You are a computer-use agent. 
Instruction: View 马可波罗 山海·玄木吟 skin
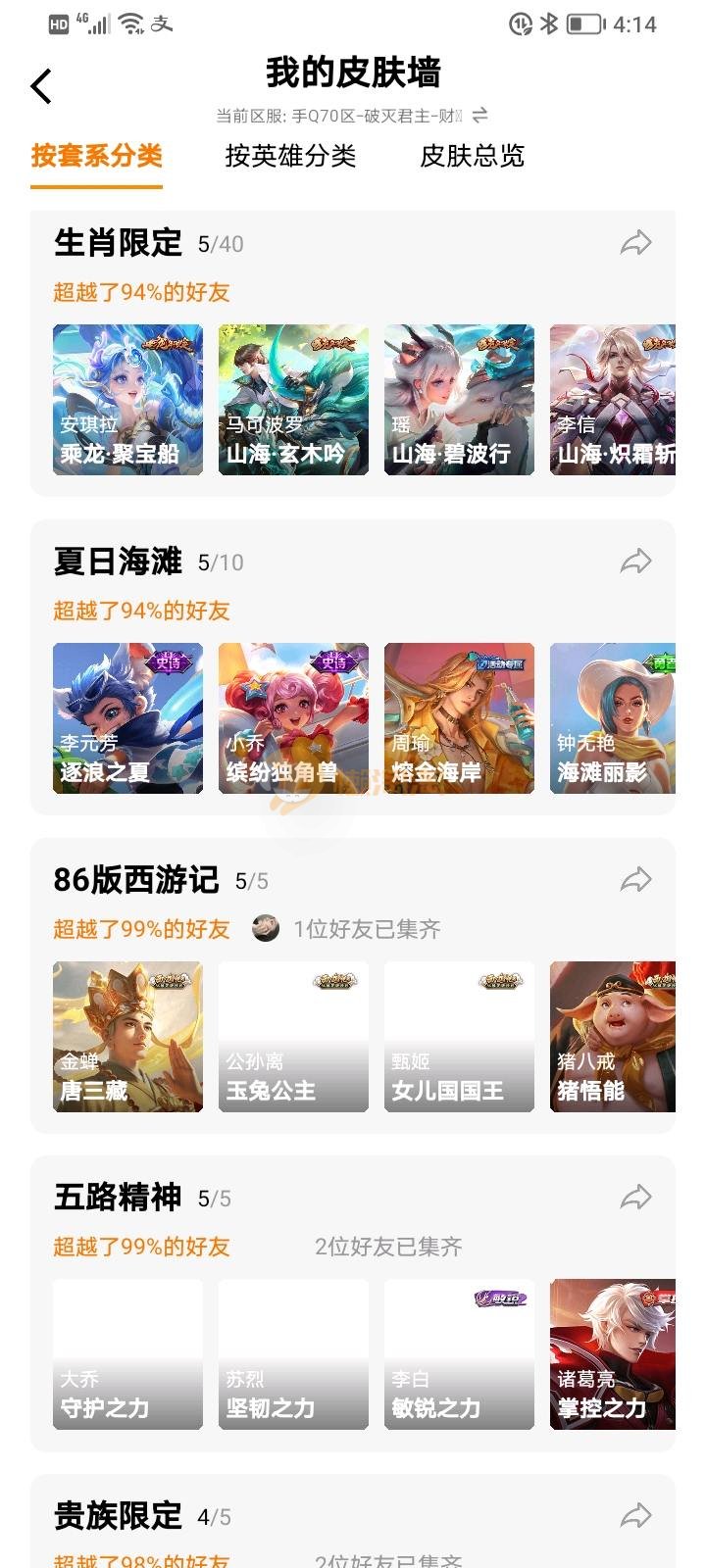[293, 400]
